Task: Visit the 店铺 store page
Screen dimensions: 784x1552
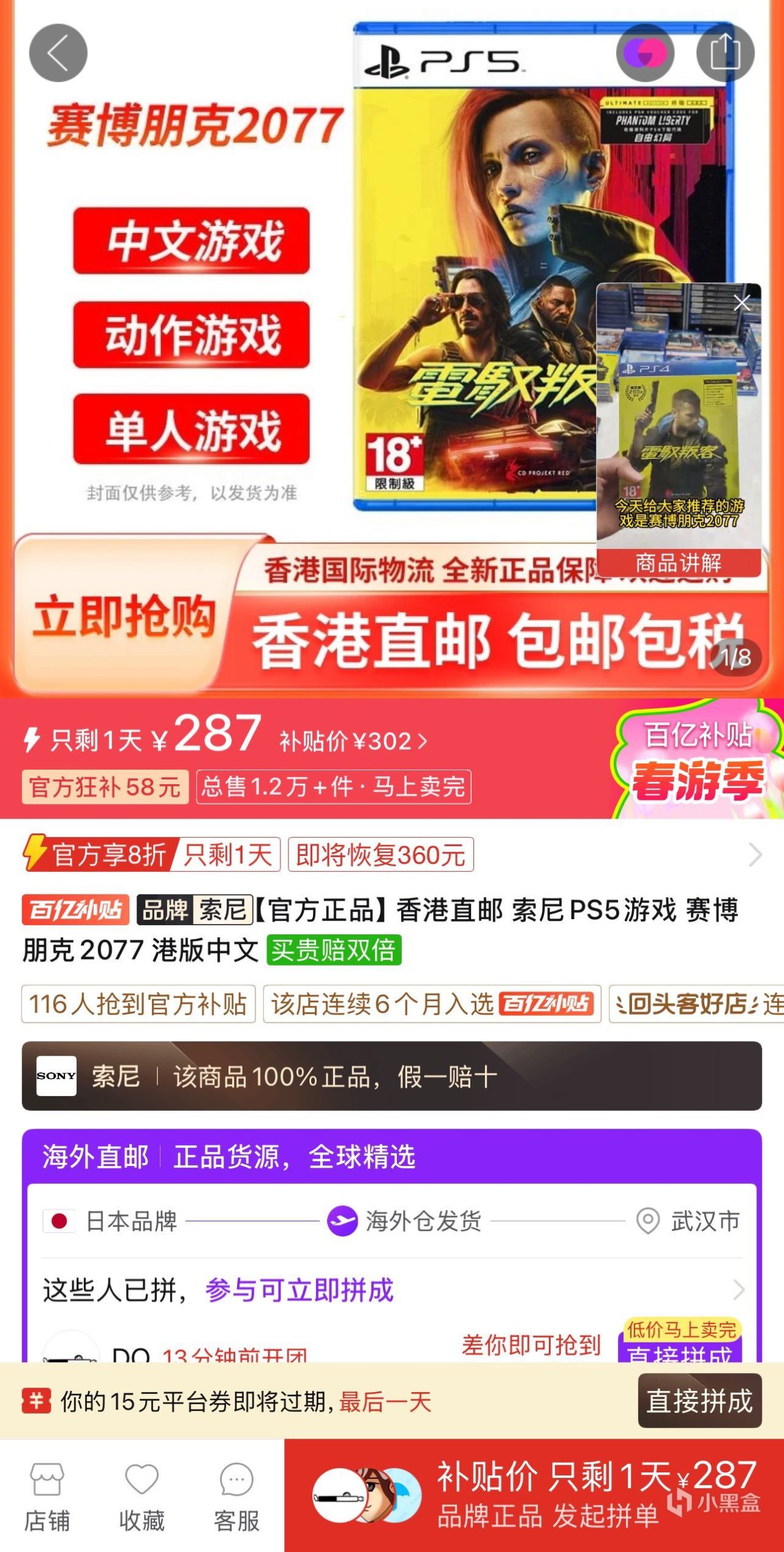Action: (x=47, y=1496)
